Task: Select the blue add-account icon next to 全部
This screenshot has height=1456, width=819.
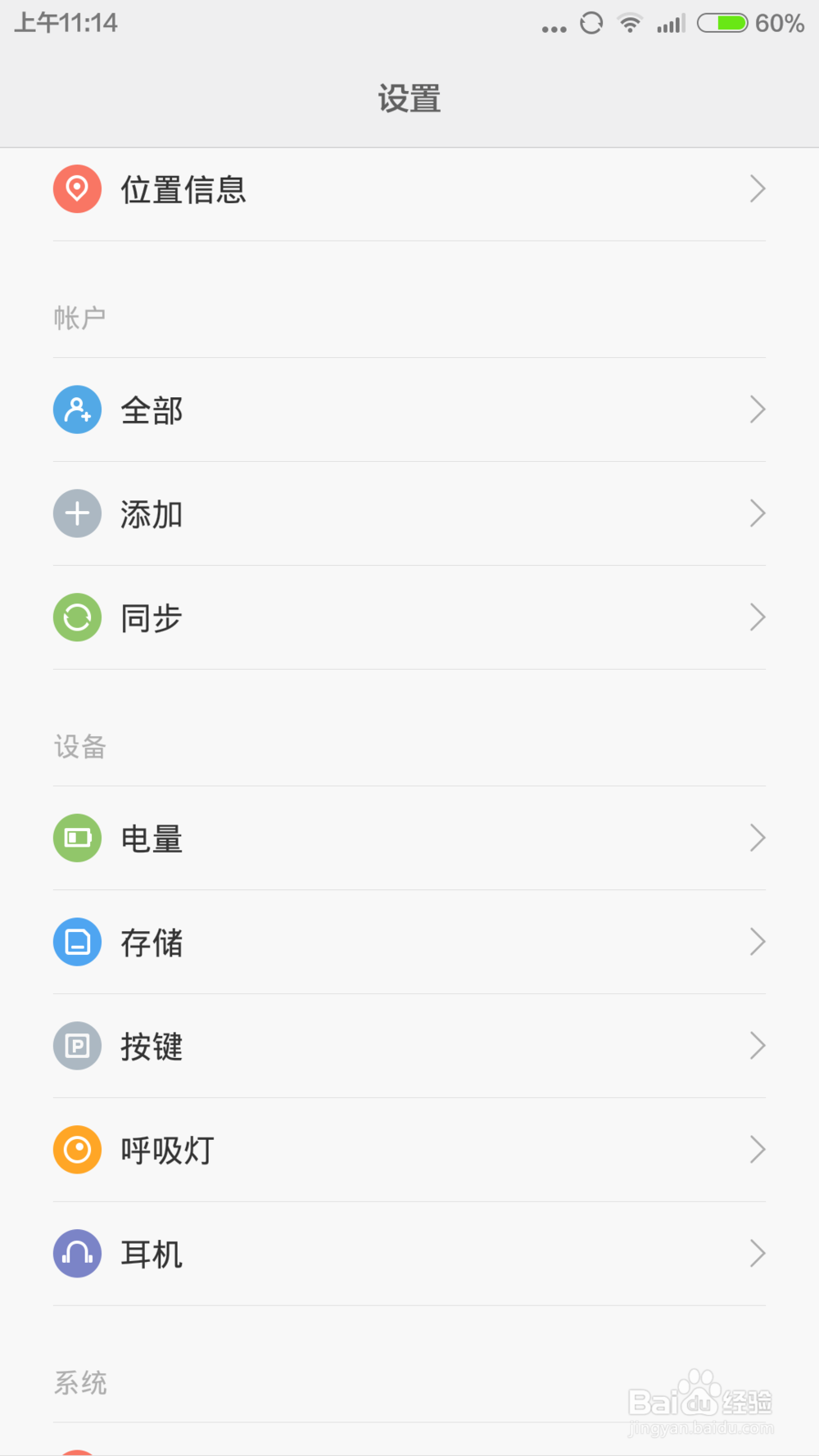Action: [x=76, y=409]
